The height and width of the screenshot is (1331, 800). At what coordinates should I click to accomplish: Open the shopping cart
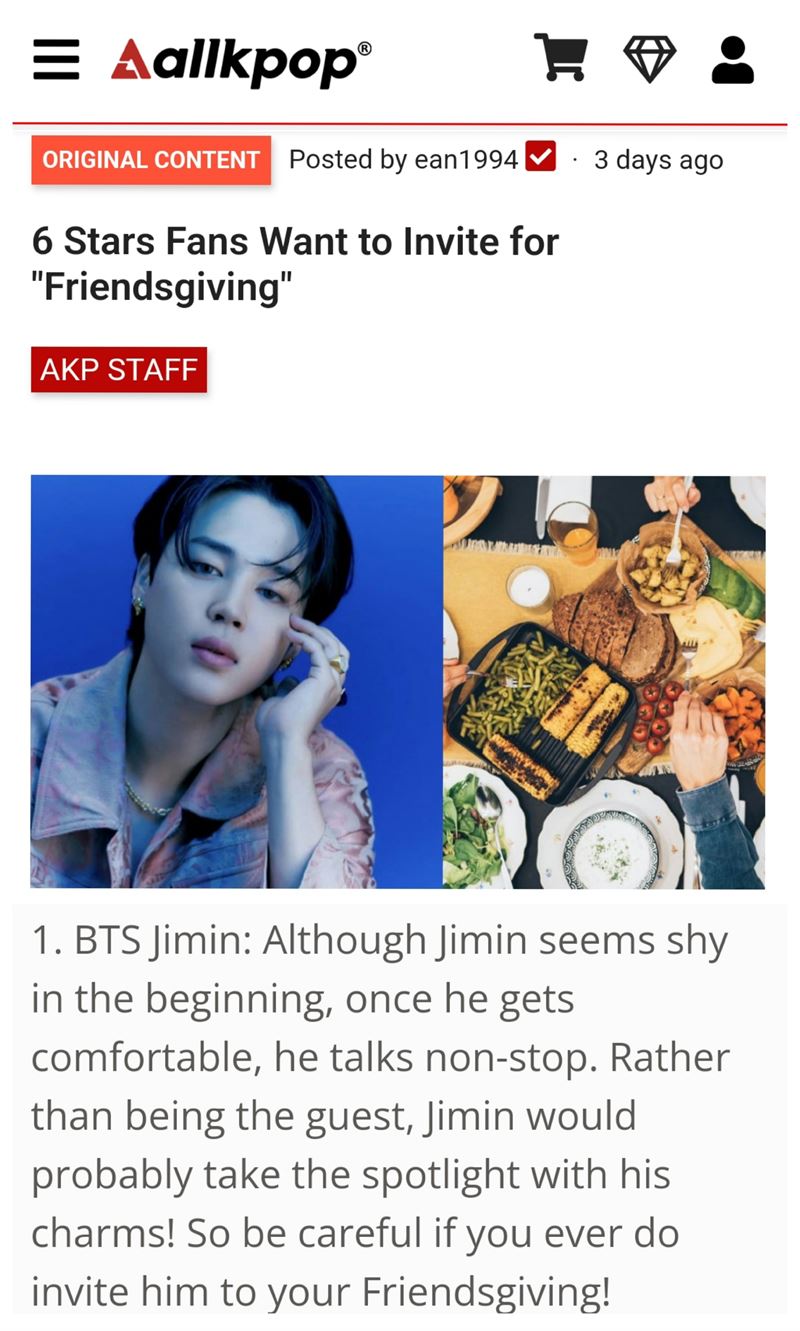[x=560, y=59]
